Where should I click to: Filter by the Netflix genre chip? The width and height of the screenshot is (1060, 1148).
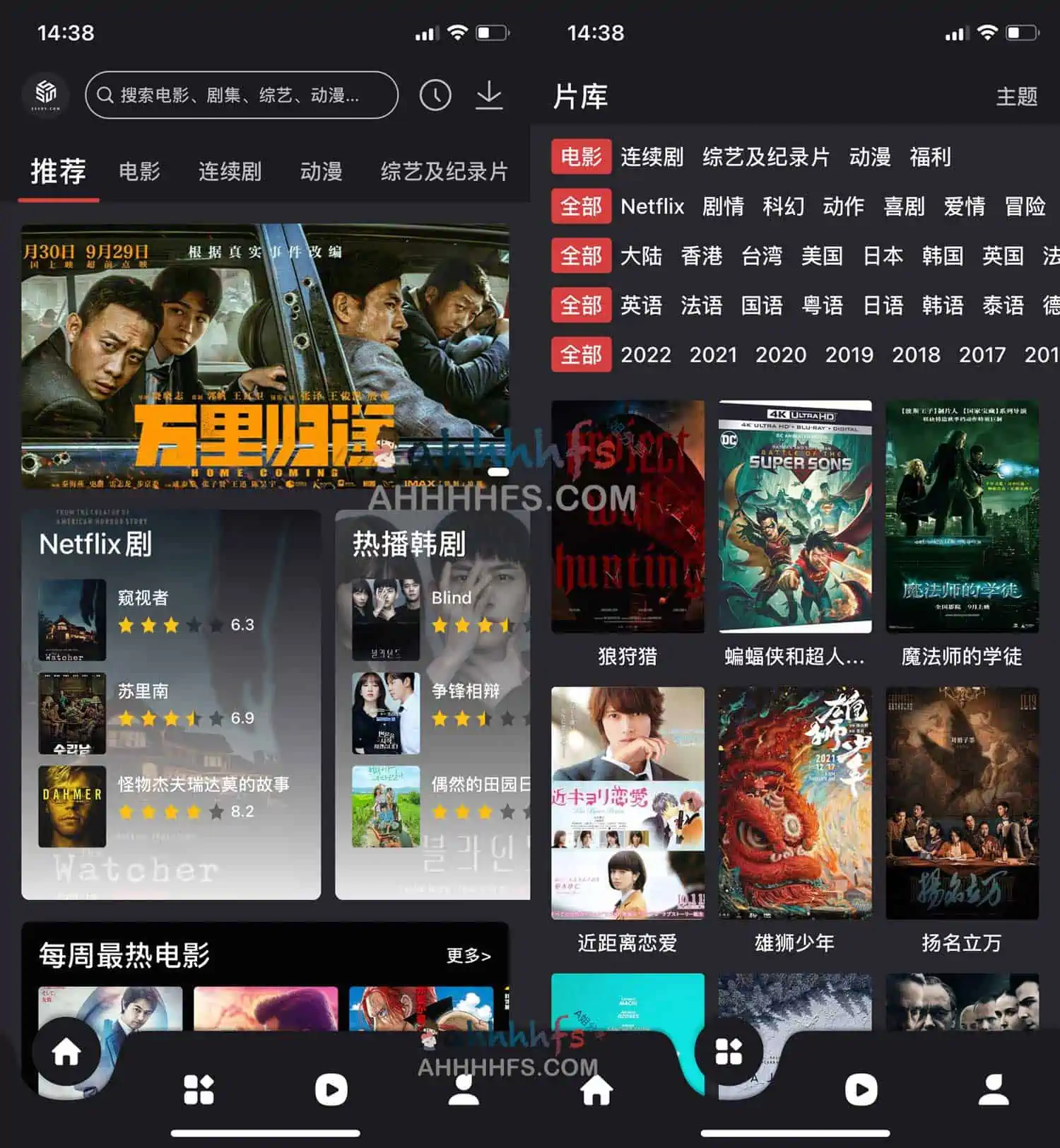tap(652, 206)
